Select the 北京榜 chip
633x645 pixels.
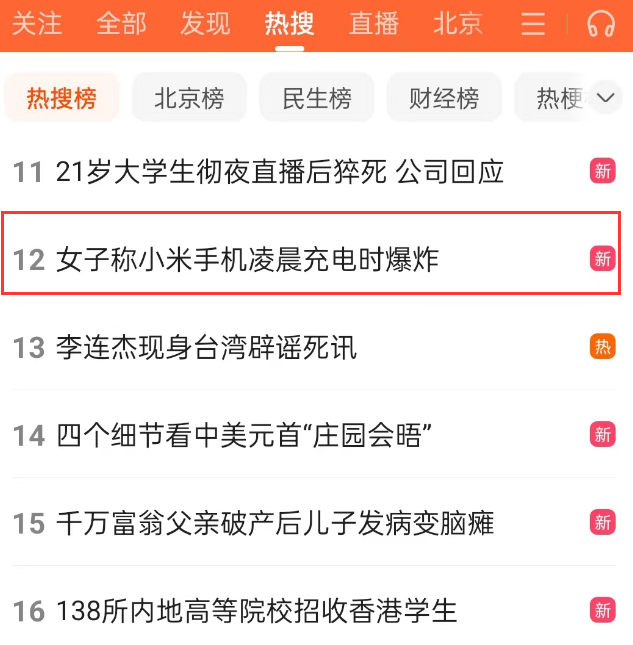click(x=189, y=98)
